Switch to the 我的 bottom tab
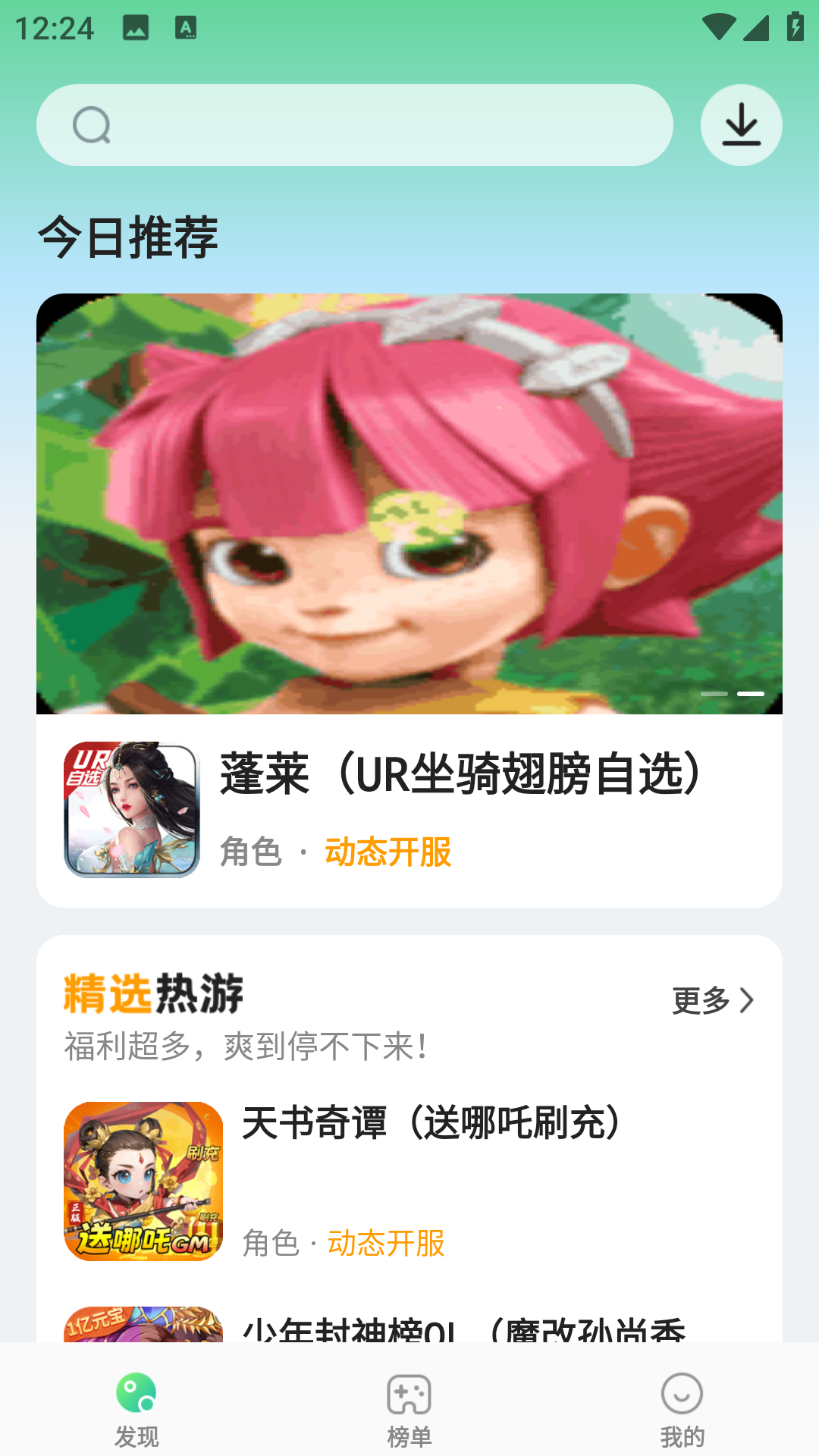 click(x=682, y=1410)
